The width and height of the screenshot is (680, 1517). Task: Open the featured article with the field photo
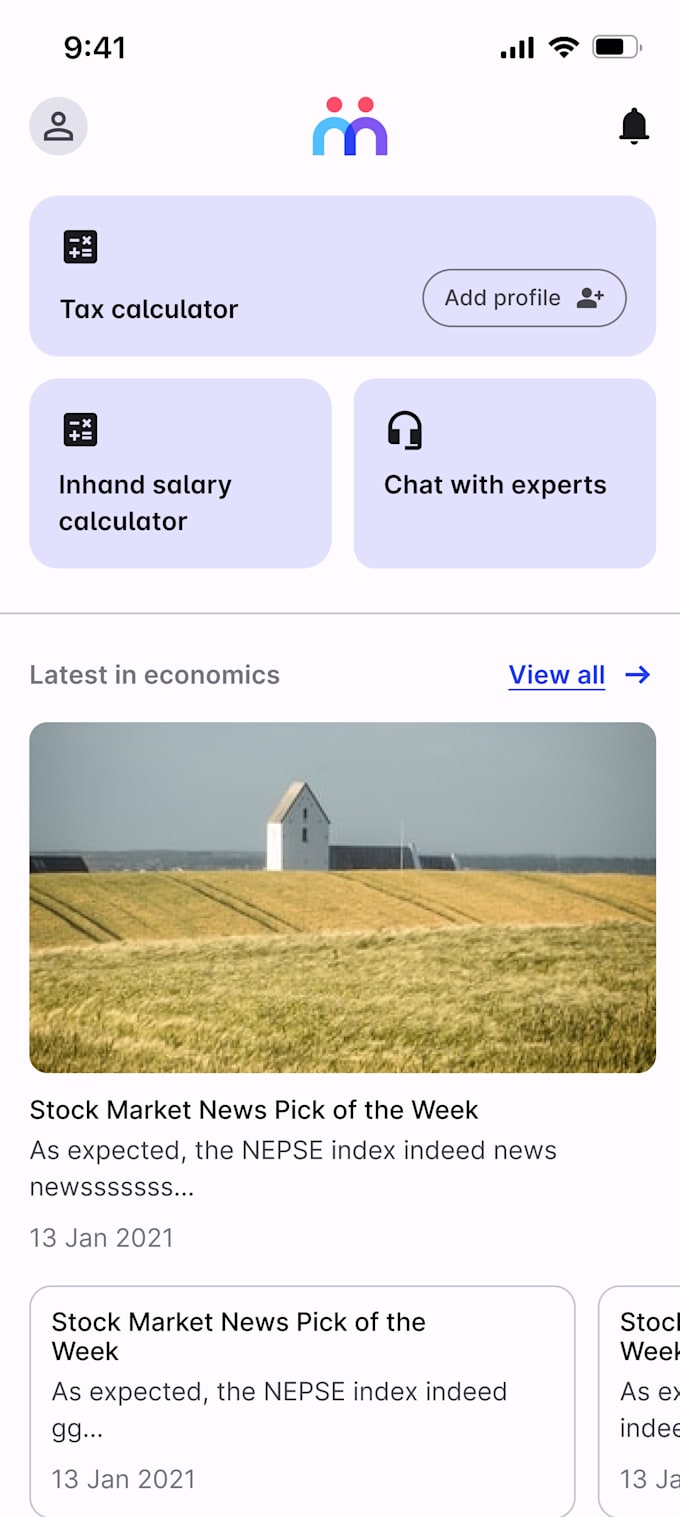coord(342,897)
